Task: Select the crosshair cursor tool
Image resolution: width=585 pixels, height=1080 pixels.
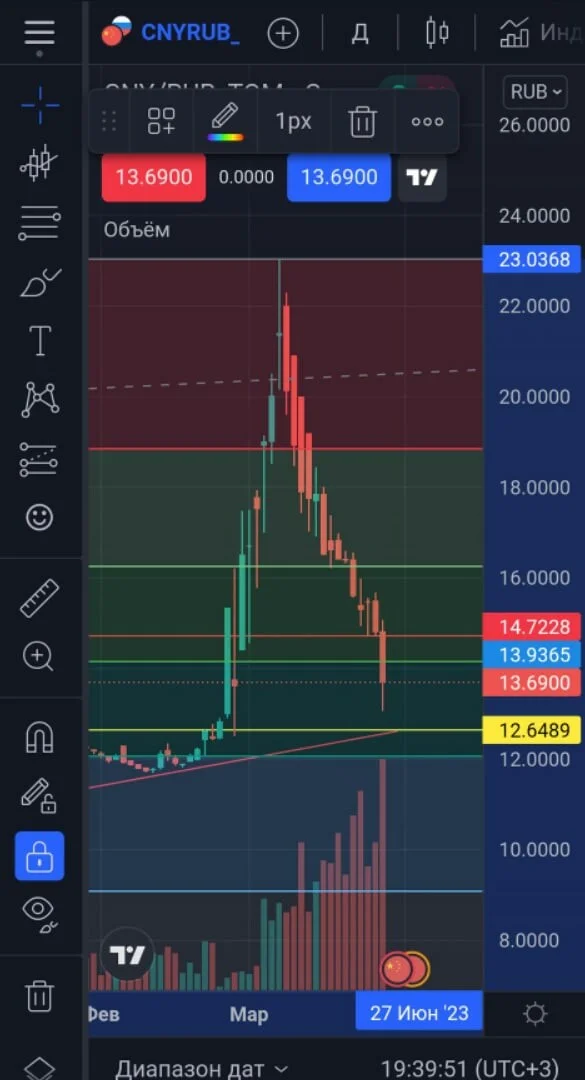Action: pyautogui.click(x=40, y=105)
